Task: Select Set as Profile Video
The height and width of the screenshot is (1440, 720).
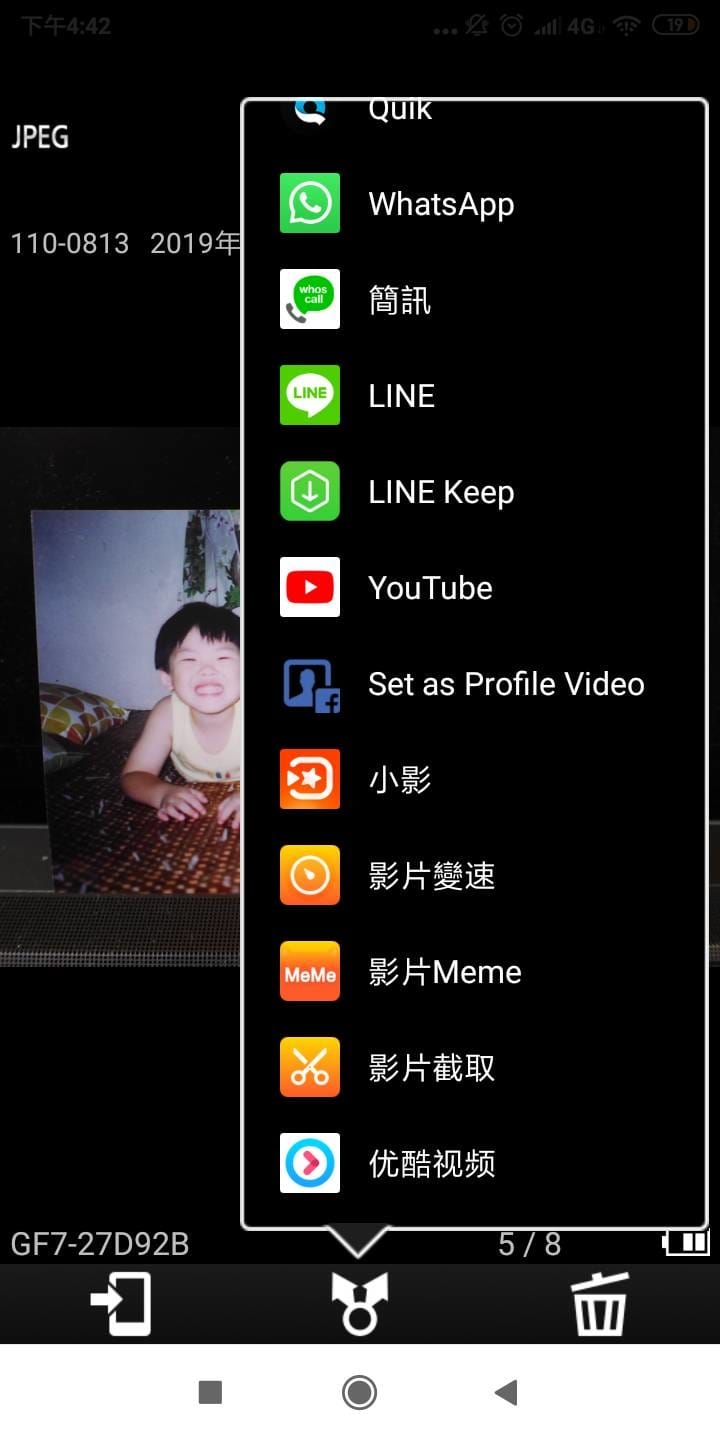Action: click(505, 684)
